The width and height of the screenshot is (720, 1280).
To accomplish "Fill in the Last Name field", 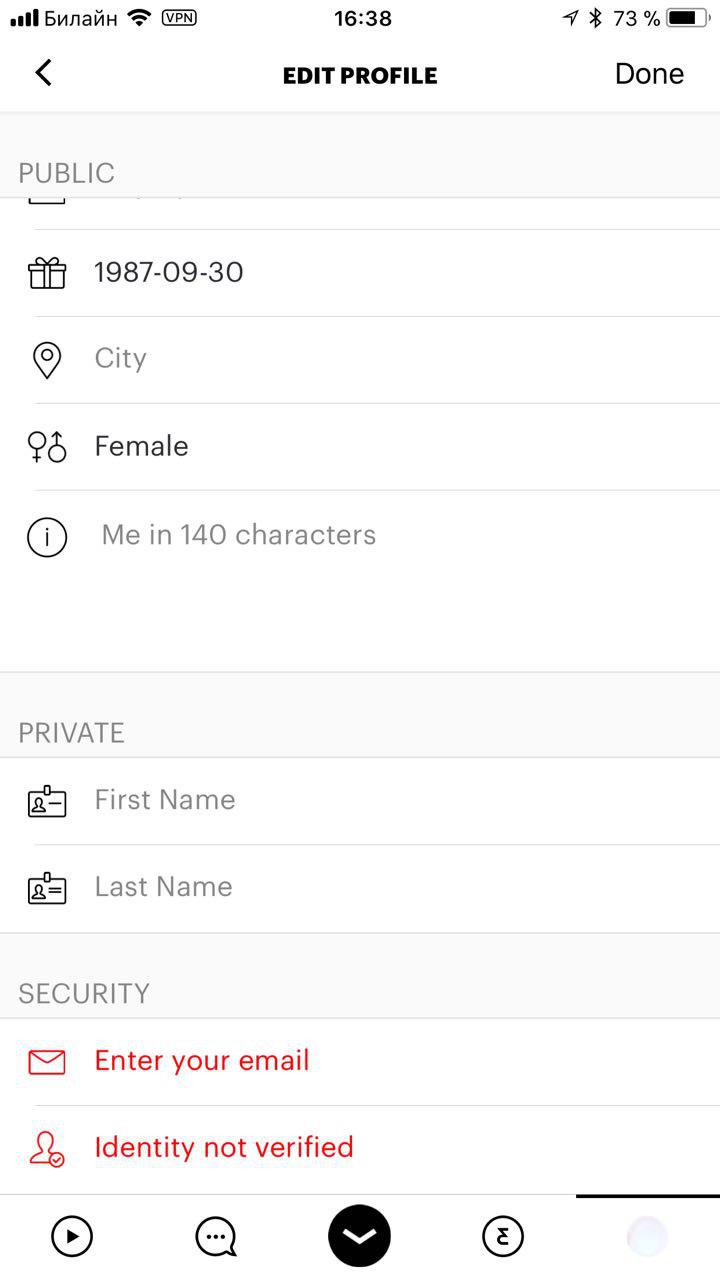I will point(360,888).
